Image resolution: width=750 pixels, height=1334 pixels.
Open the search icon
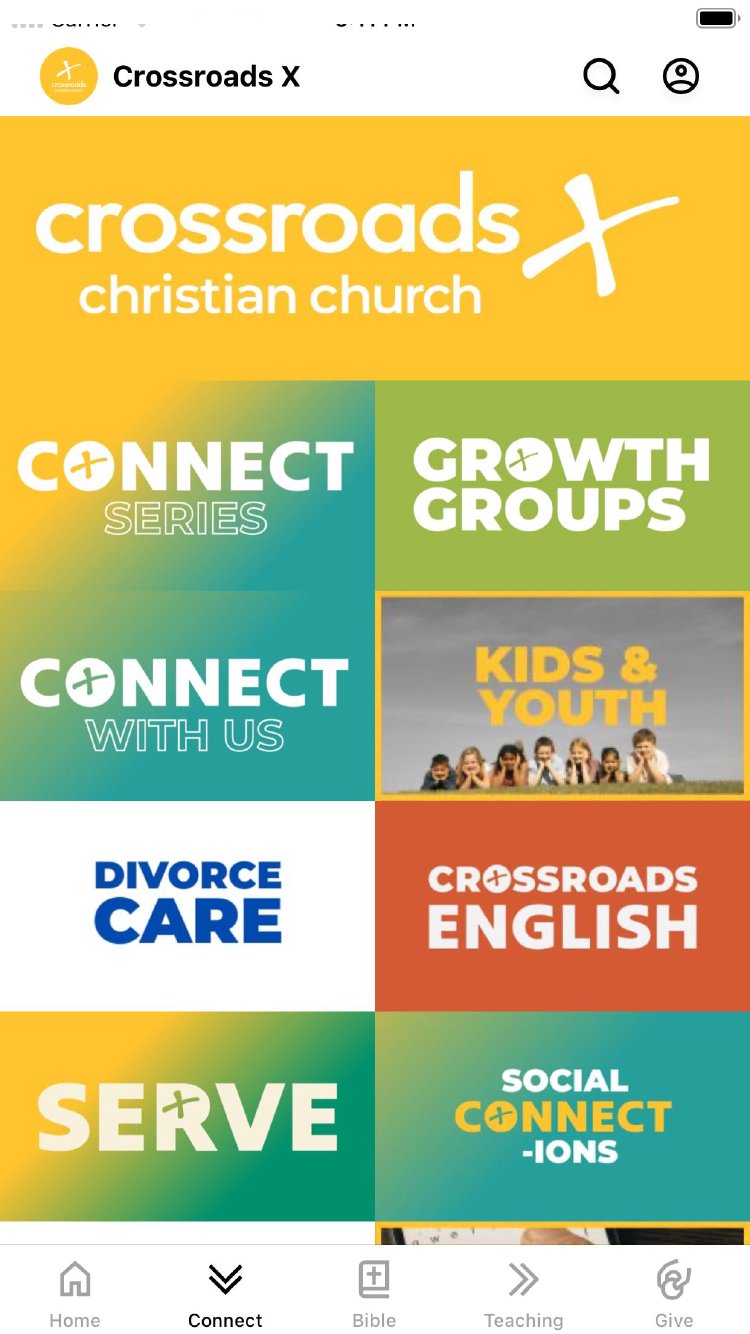tap(601, 76)
